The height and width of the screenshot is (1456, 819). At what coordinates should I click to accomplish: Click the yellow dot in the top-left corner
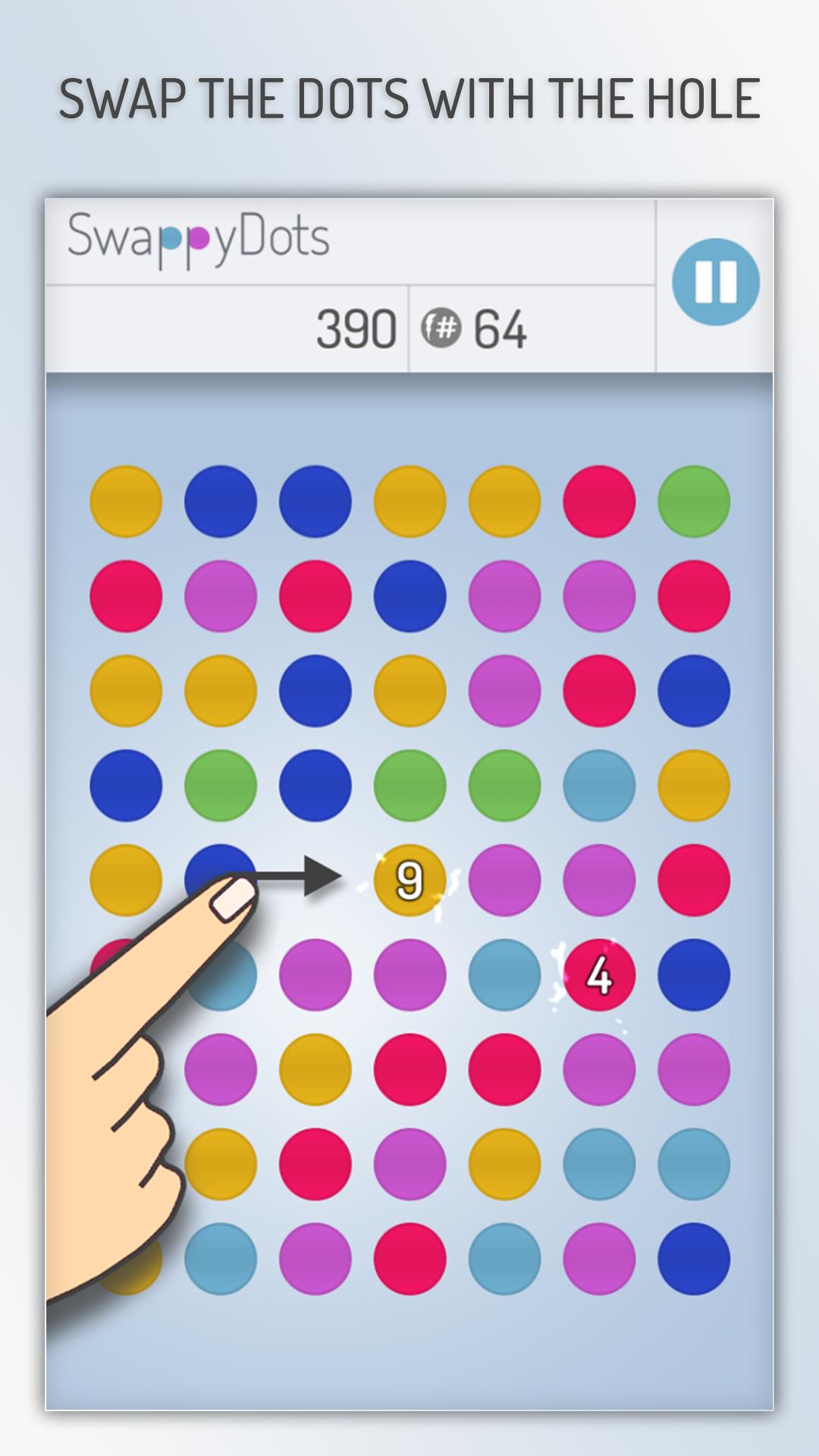[125, 500]
